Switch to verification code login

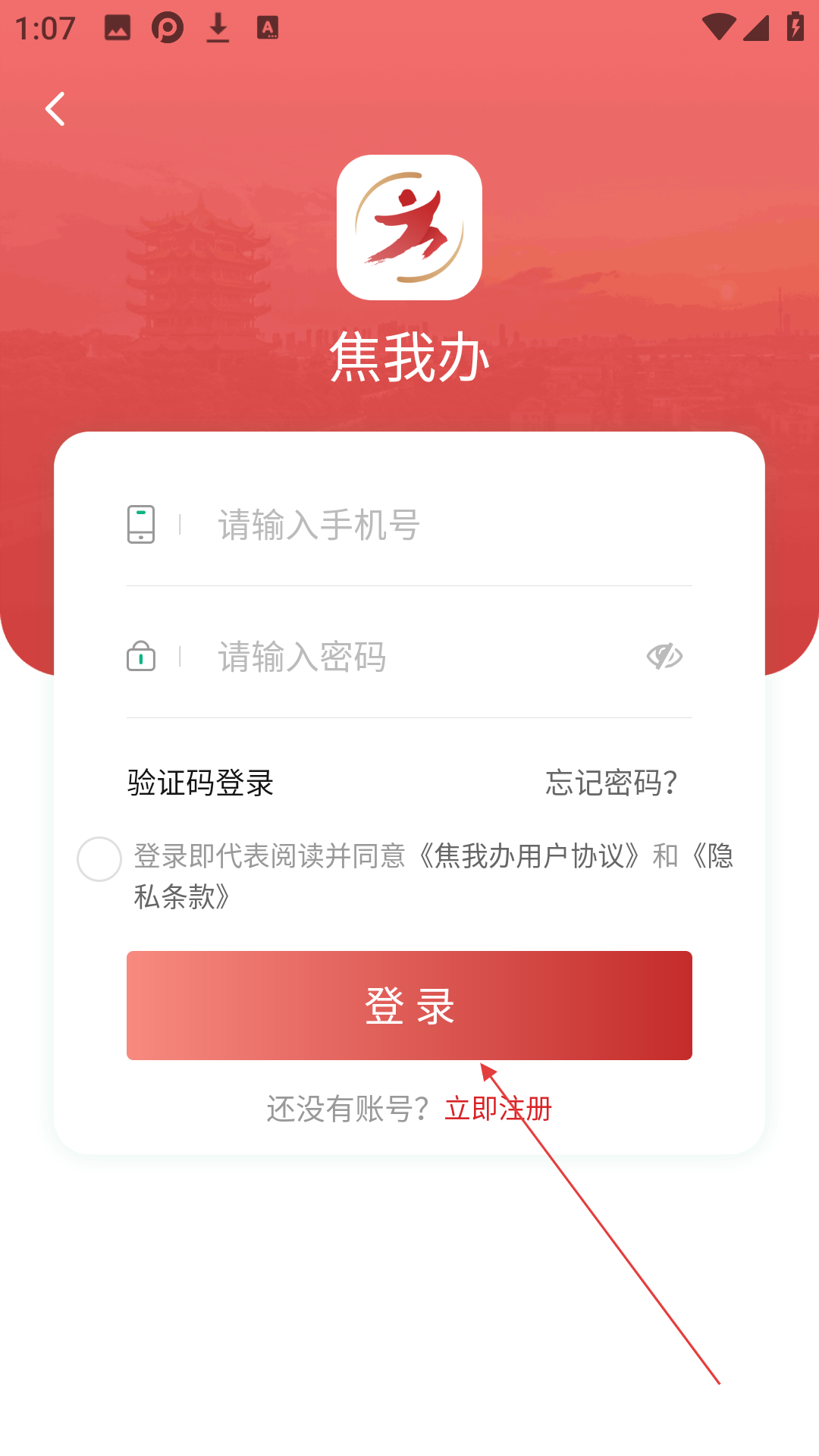tap(200, 783)
